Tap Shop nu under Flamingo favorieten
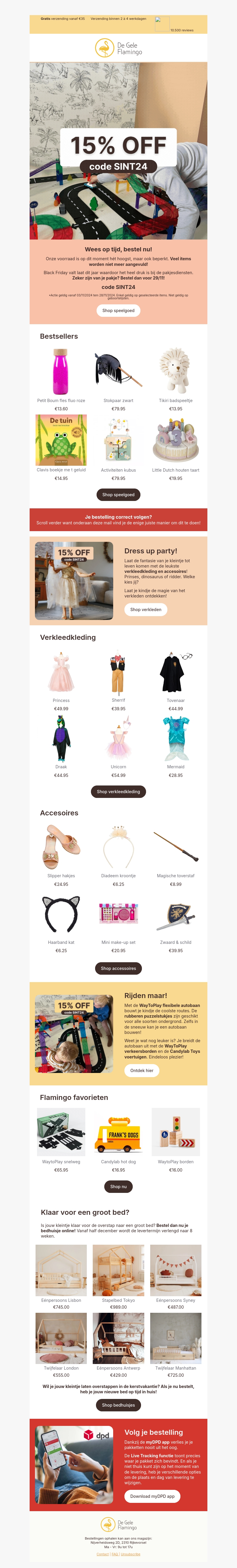 click(118, 1186)
